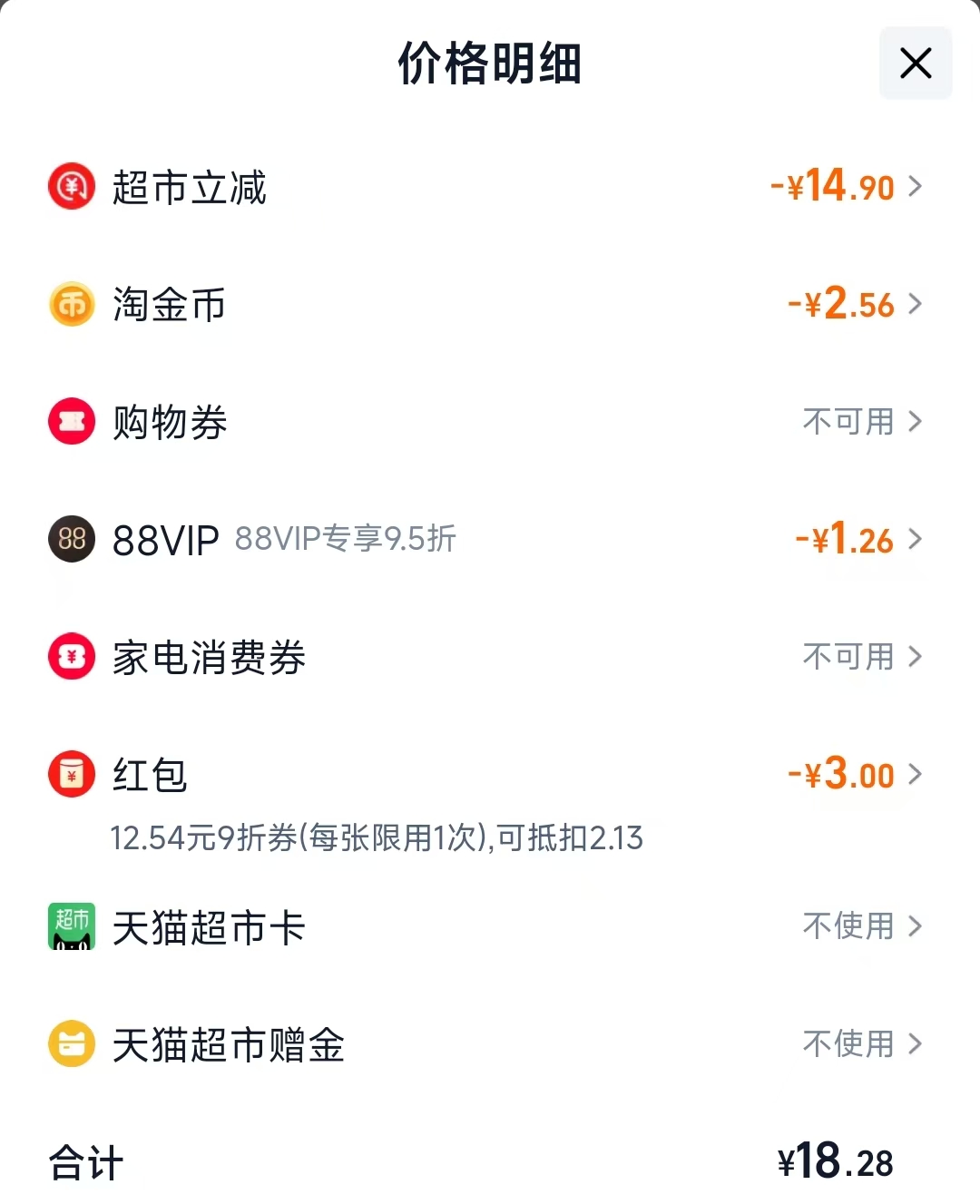The image size is (980, 1204).
Task: Click the 88VIP专享9.5折 label
Action: click(348, 538)
